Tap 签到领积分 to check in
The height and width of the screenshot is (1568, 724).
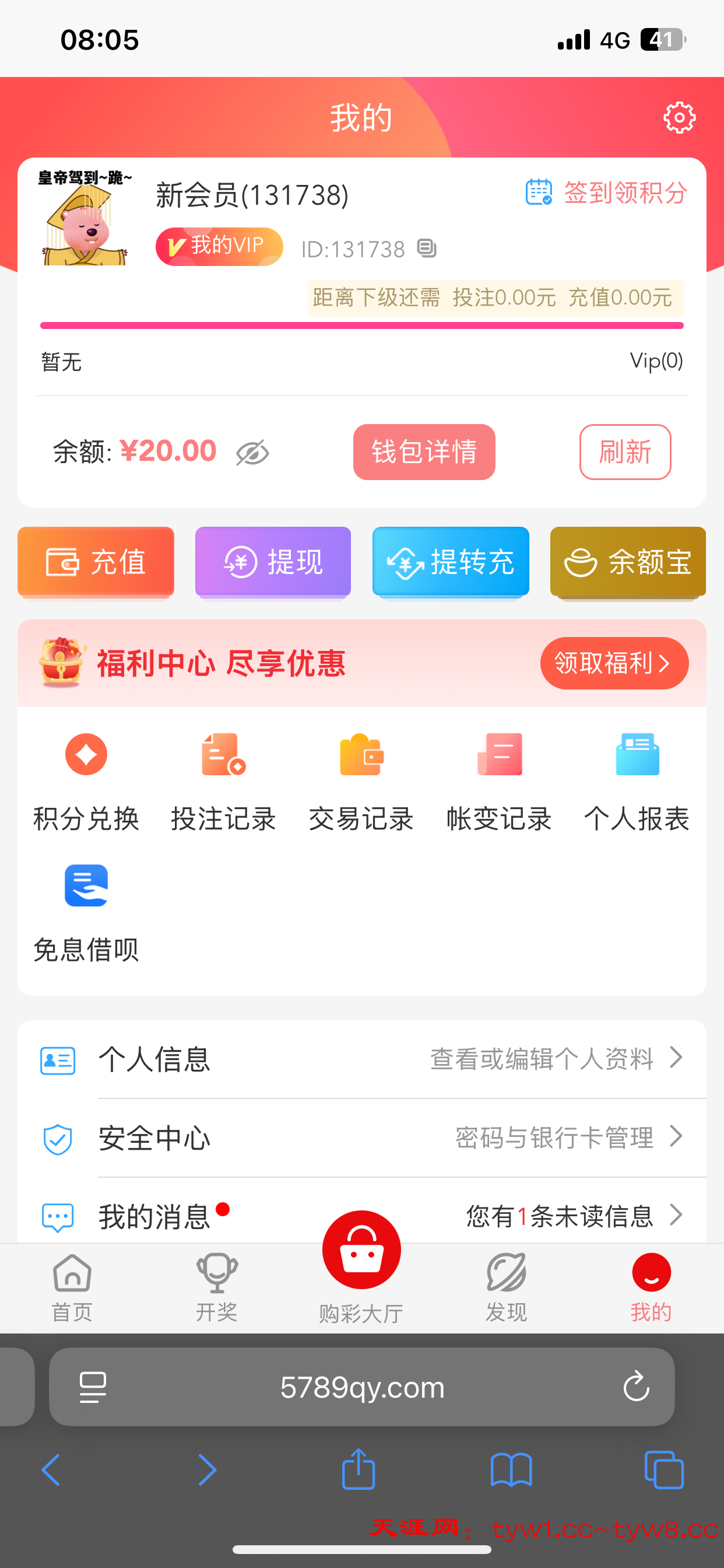coord(606,193)
